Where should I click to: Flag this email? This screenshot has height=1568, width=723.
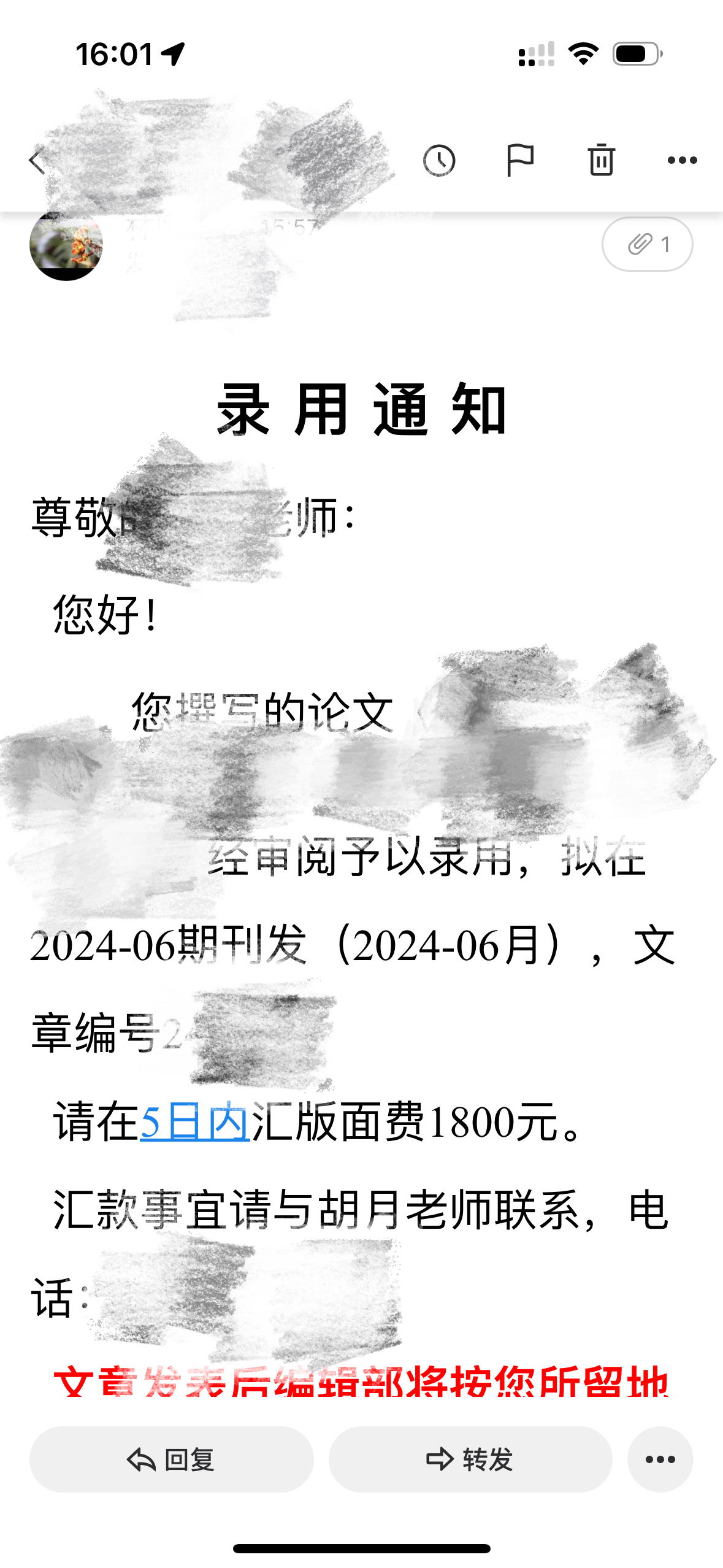520,161
